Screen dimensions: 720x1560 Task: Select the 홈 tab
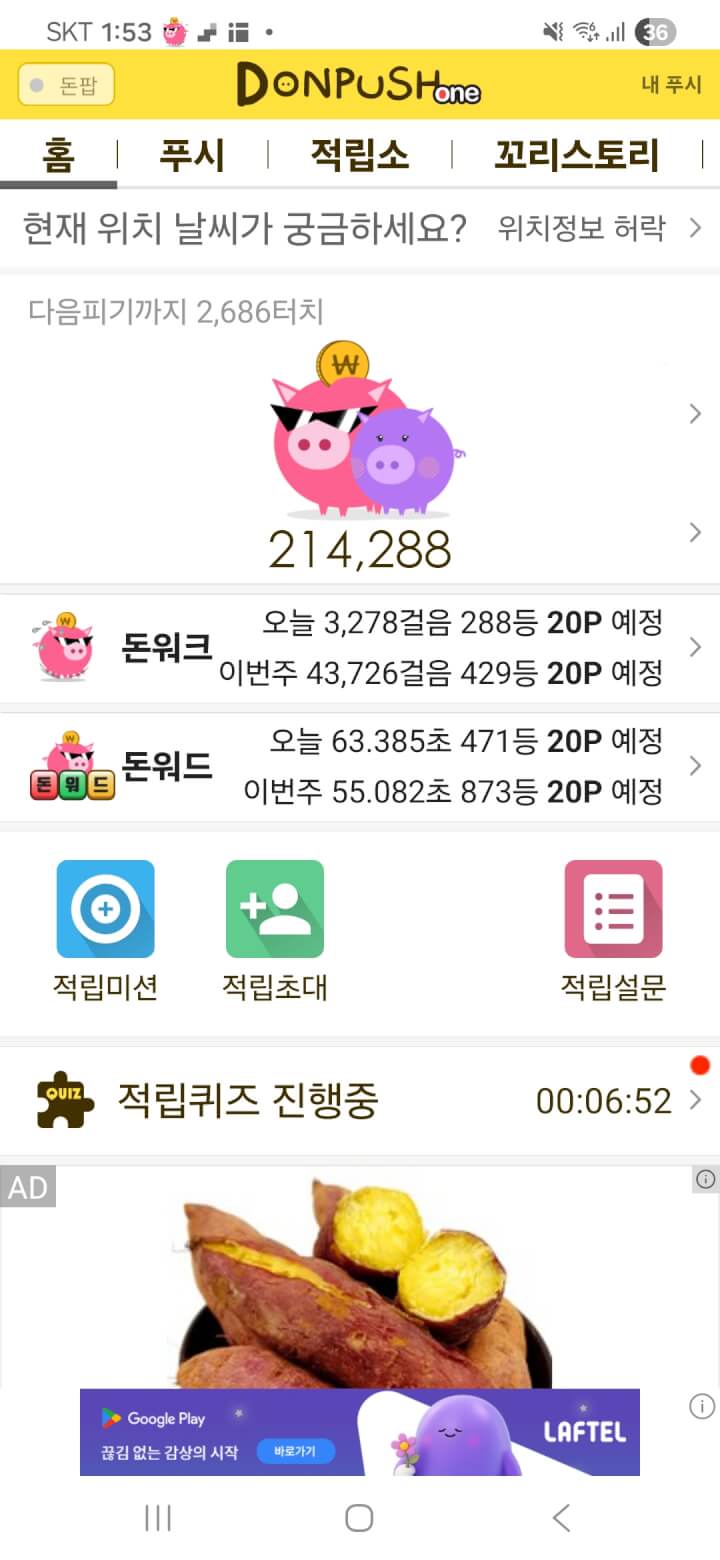pyautogui.click(x=58, y=156)
